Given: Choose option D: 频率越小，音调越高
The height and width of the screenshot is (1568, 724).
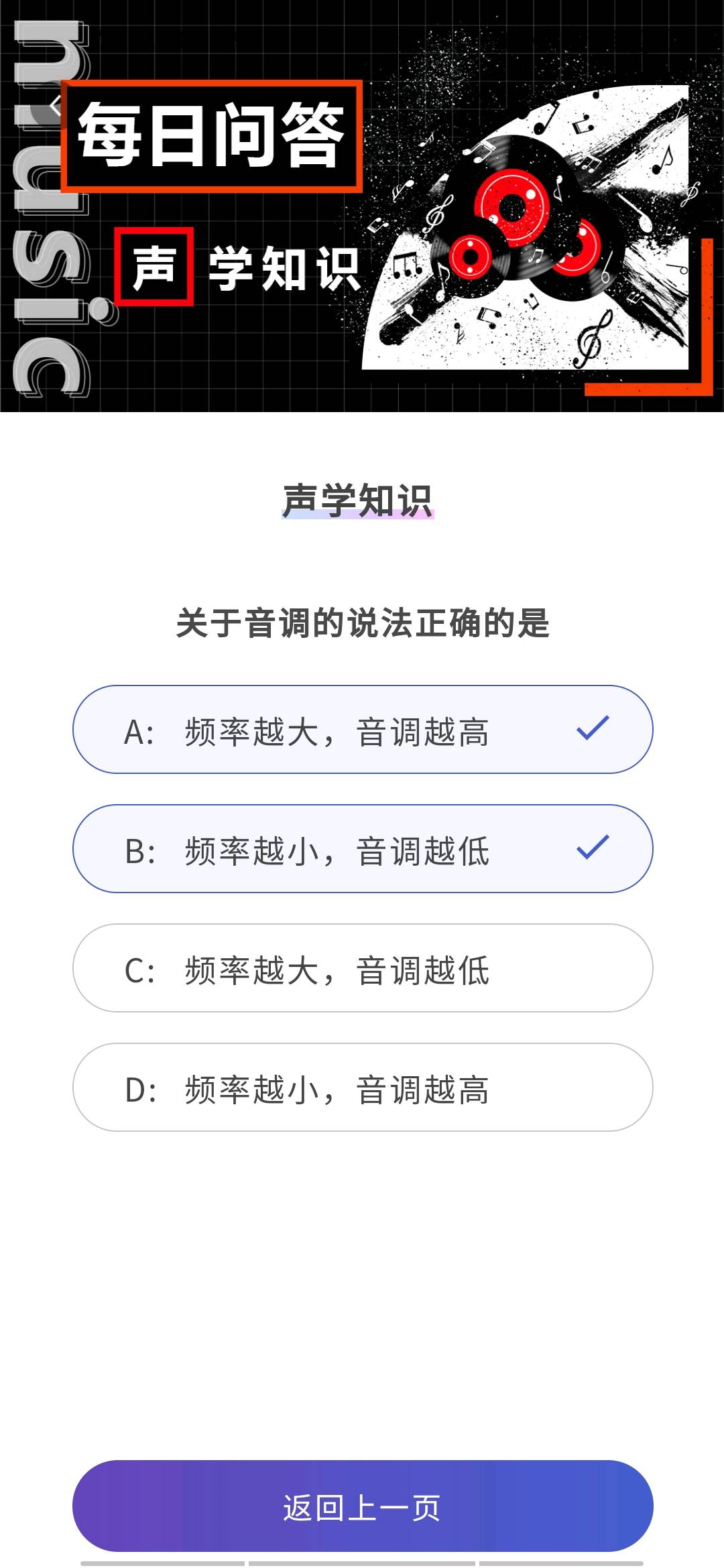Looking at the screenshot, I should (363, 1087).
